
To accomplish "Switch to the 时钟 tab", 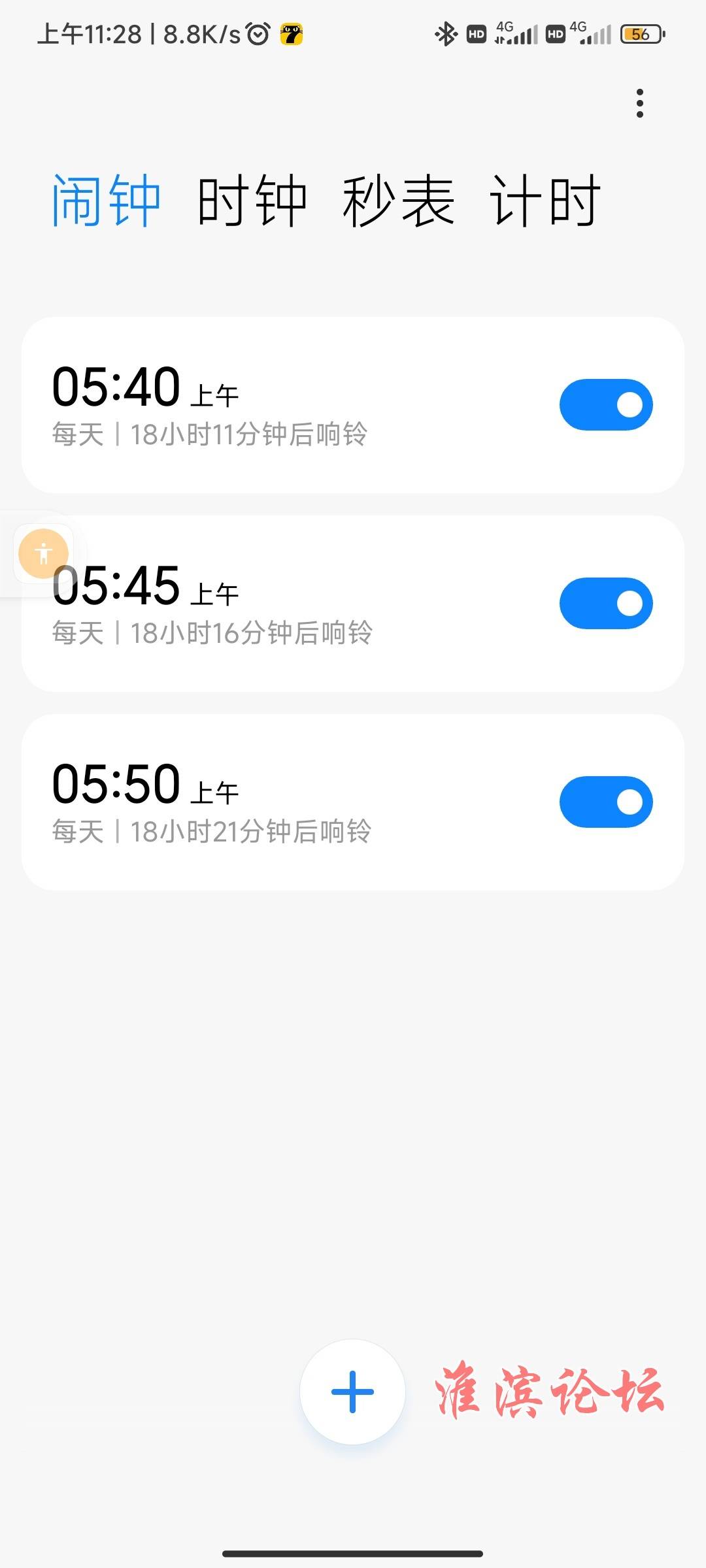I will [x=252, y=201].
